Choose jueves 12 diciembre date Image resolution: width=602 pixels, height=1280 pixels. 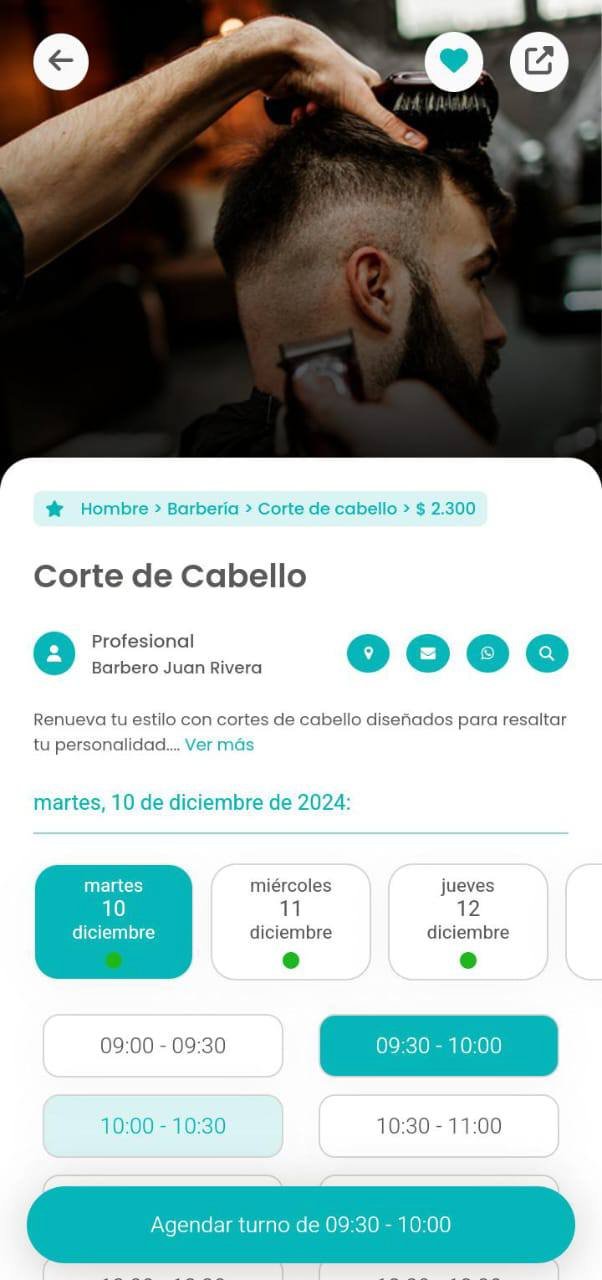[x=467, y=921]
